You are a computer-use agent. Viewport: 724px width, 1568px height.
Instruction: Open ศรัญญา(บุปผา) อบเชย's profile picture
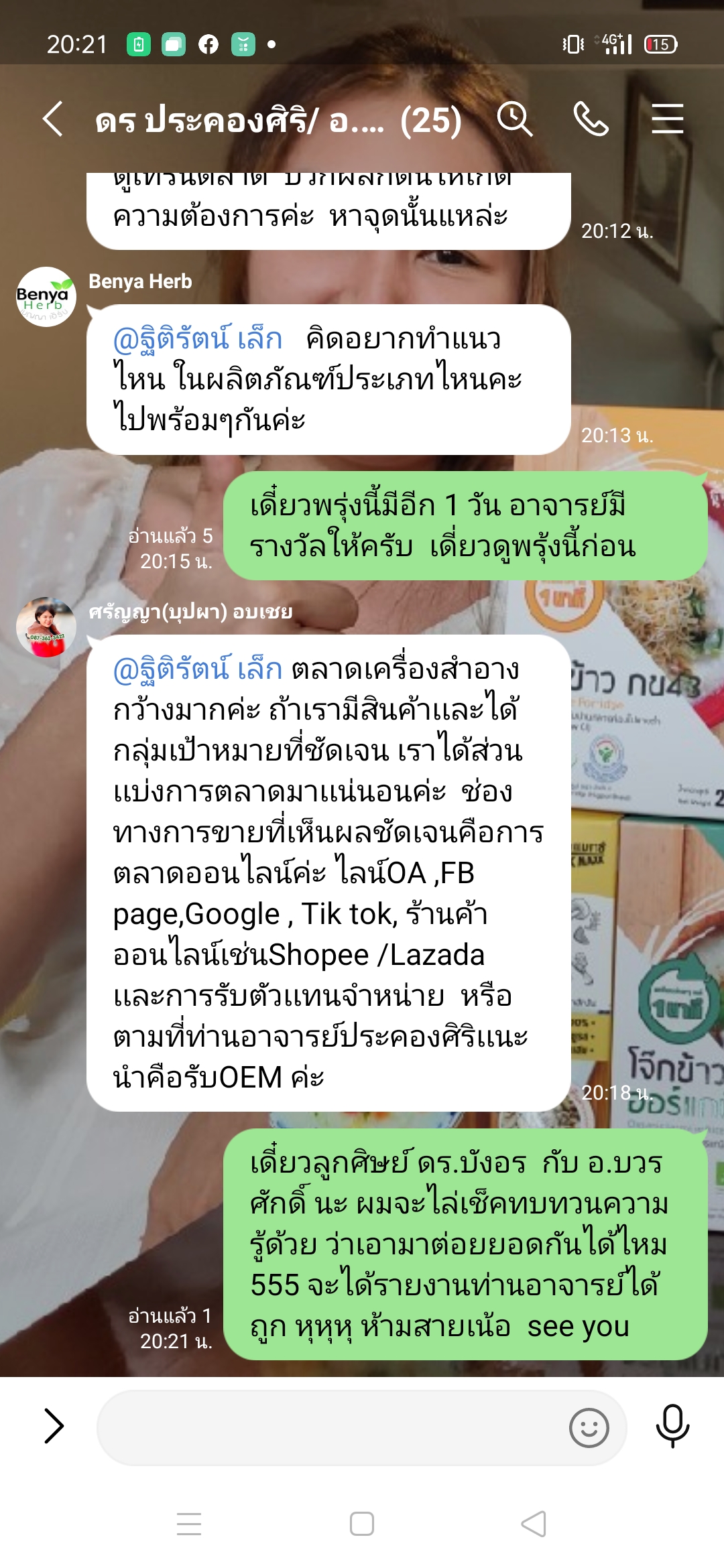point(46,627)
